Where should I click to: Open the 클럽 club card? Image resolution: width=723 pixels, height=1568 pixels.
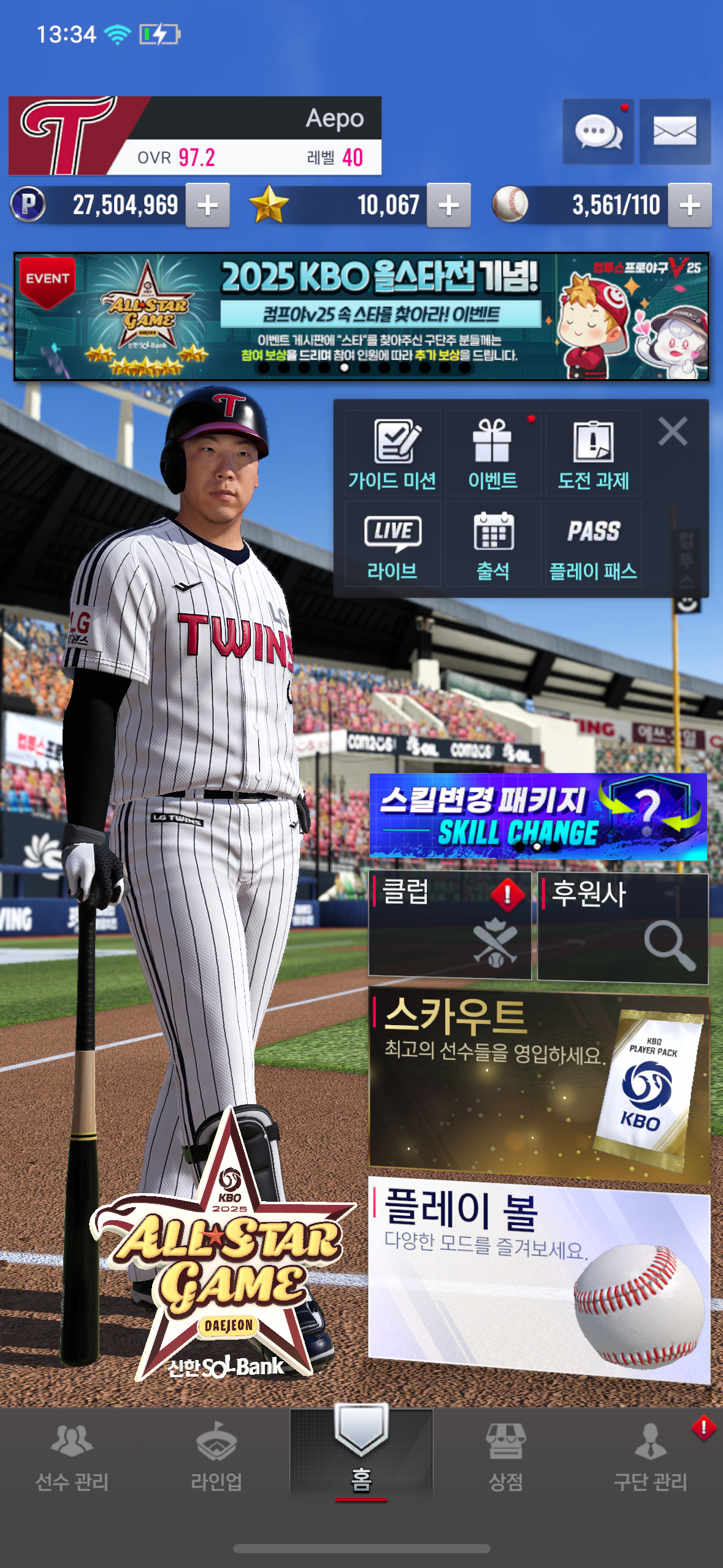click(x=449, y=925)
